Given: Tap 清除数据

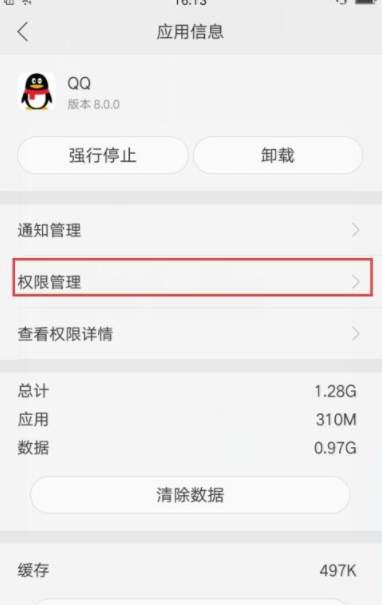Looking at the screenshot, I should [x=190, y=495].
